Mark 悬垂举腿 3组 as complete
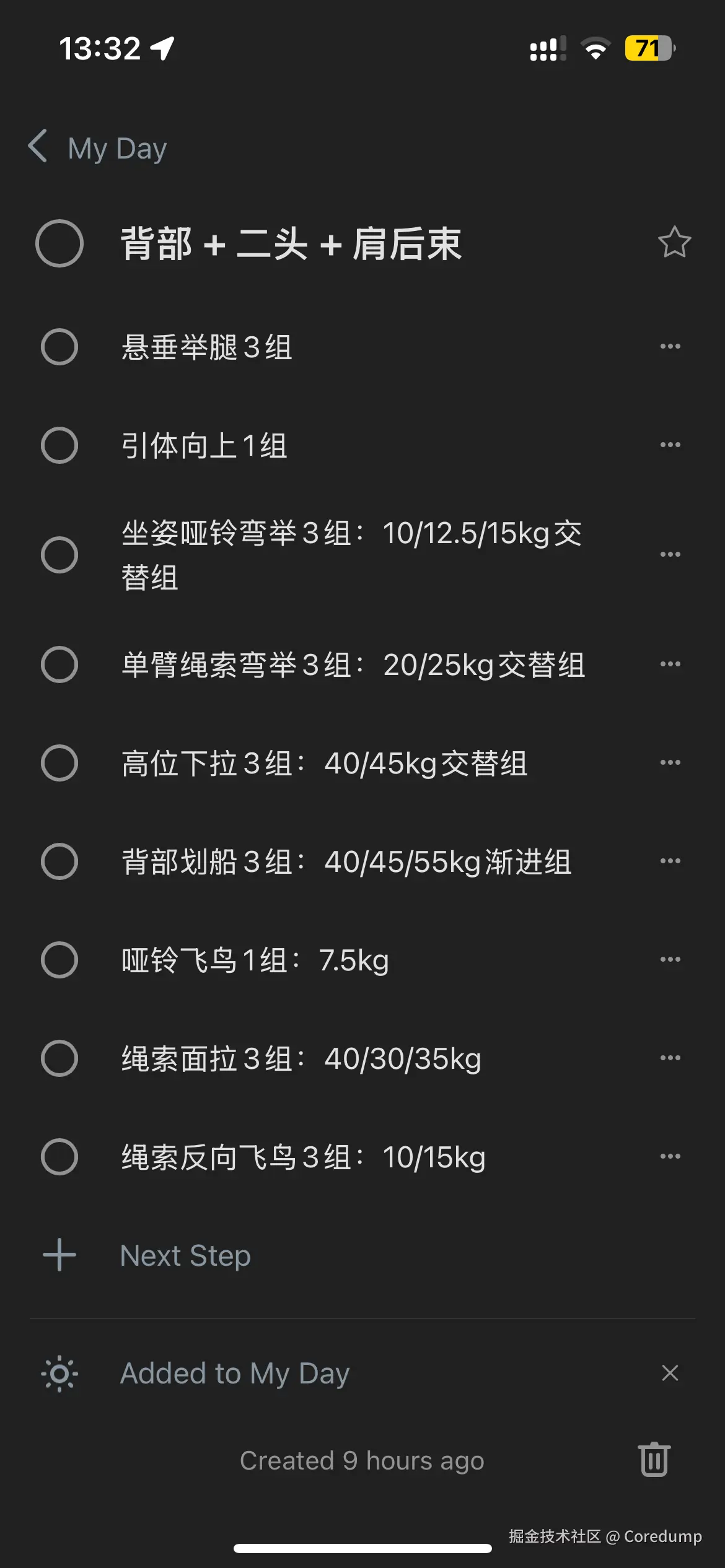 coord(60,348)
